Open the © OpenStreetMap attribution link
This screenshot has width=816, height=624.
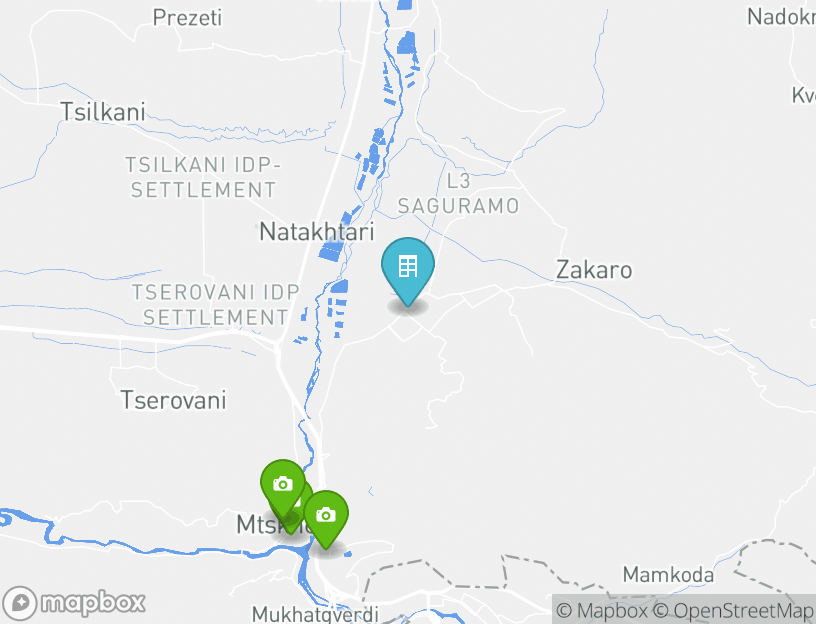tap(733, 610)
